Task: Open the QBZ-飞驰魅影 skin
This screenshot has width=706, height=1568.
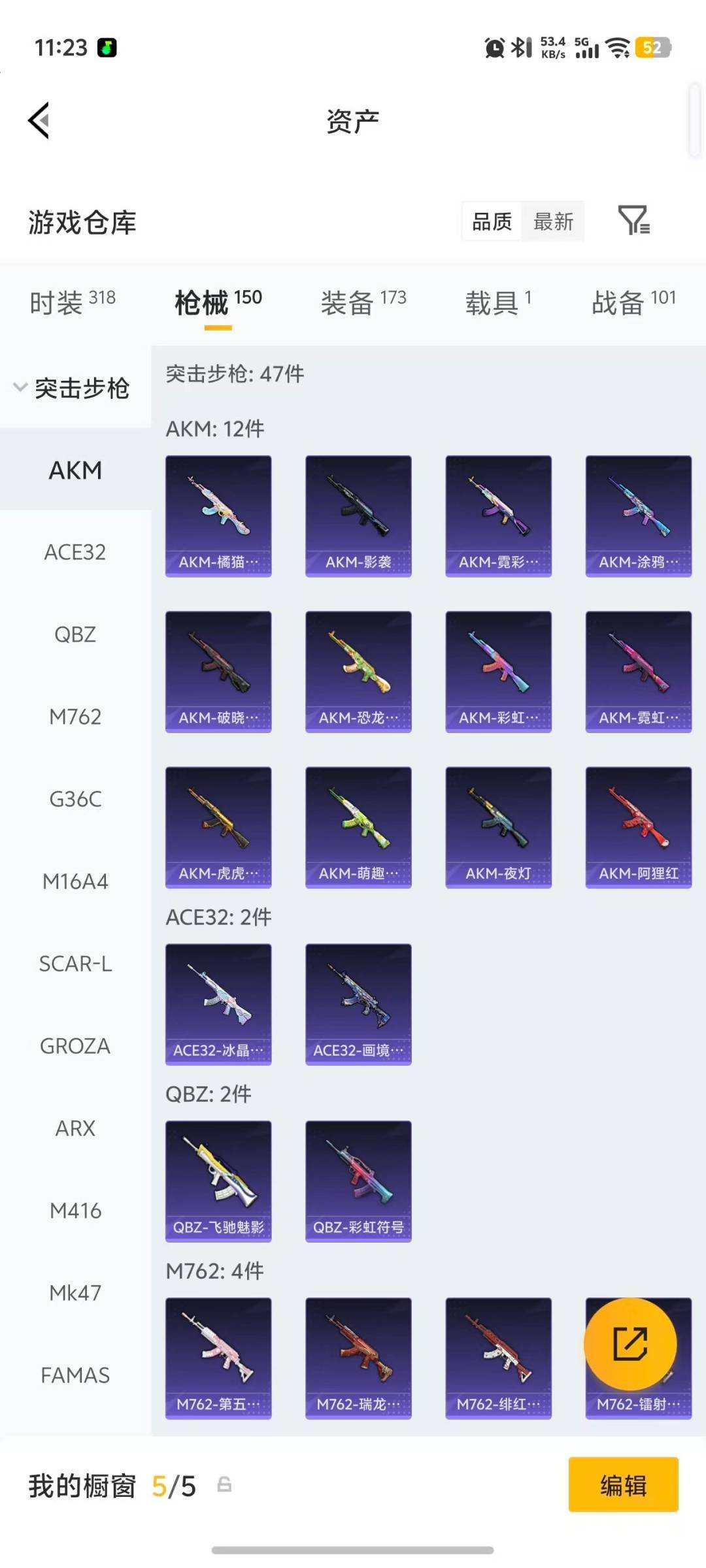Action: point(218,1181)
